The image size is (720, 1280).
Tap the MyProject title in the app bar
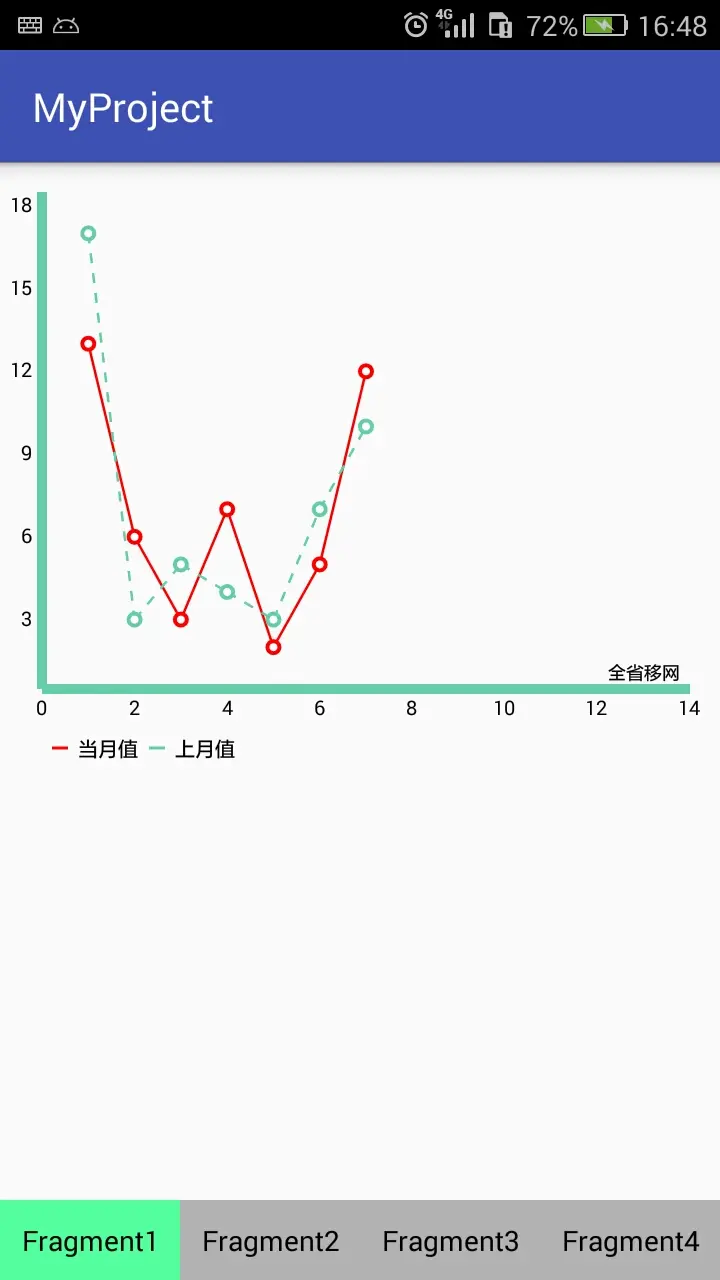pos(122,107)
